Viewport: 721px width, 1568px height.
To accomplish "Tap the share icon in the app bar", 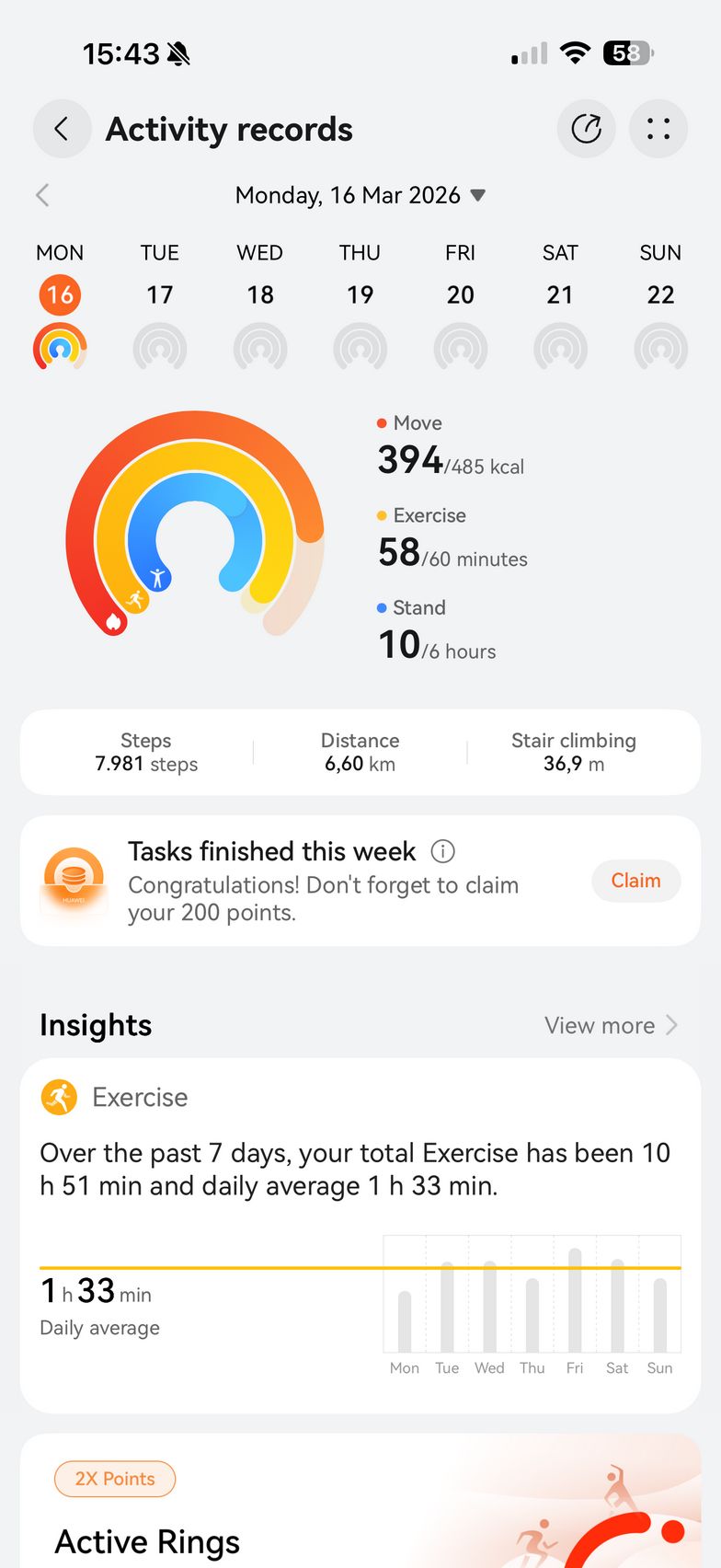I will tap(586, 129).
